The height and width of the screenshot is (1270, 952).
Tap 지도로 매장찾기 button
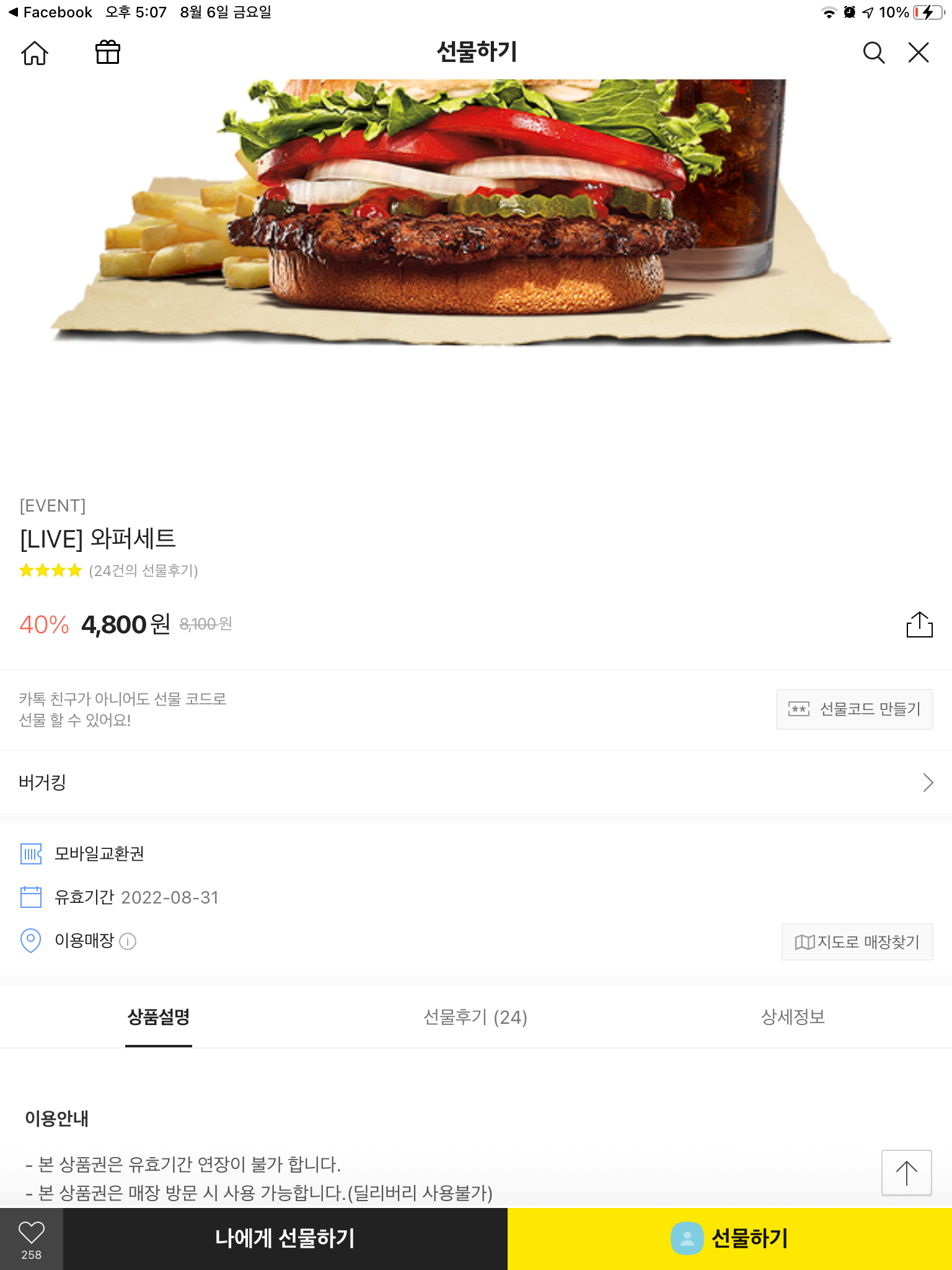[x=857, y=942]
